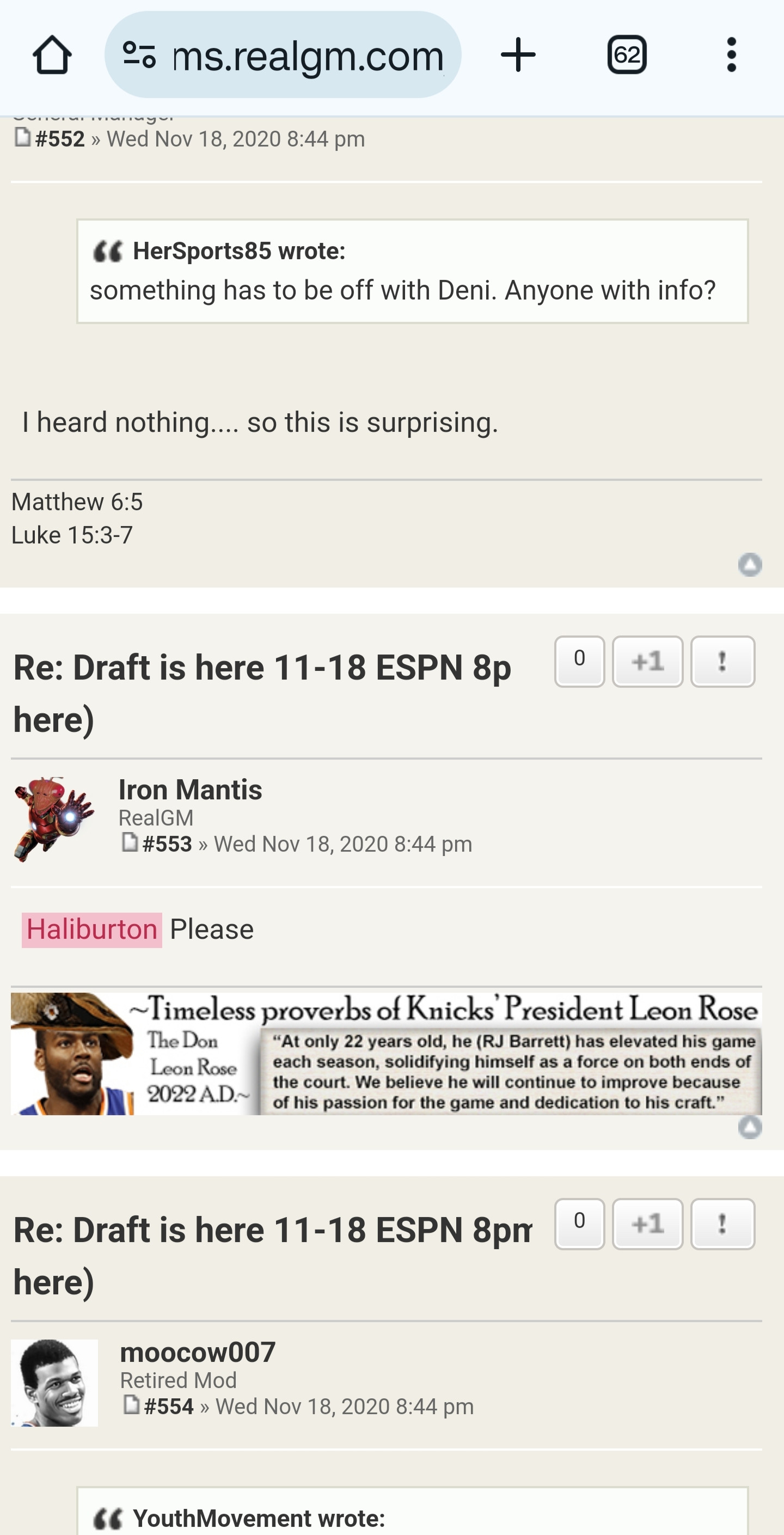Jump to top from post #552
Viewport: 784px width, 1535px height.
pos(750,564)
